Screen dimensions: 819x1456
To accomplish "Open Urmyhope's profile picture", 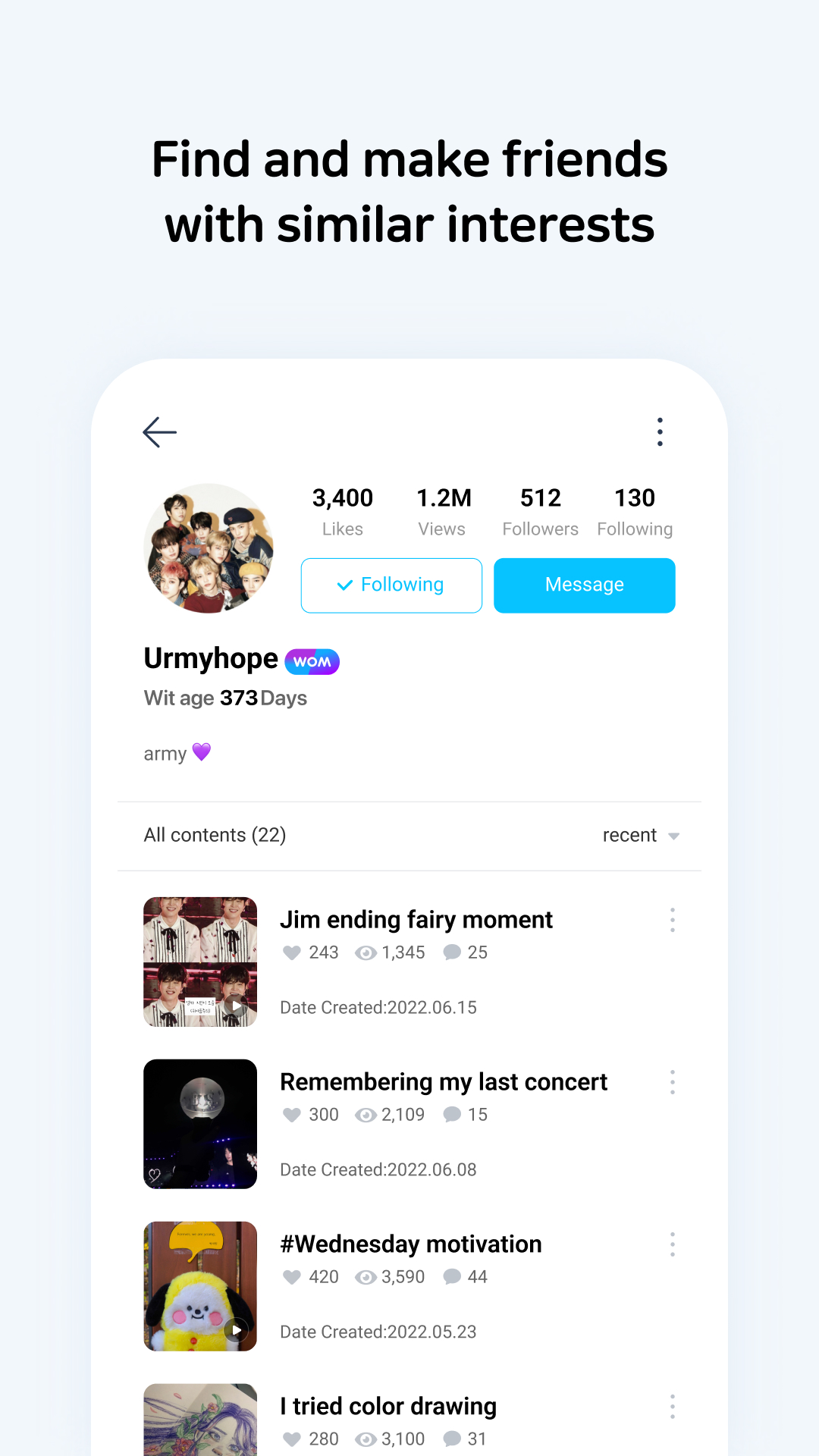I will point(209,548).
